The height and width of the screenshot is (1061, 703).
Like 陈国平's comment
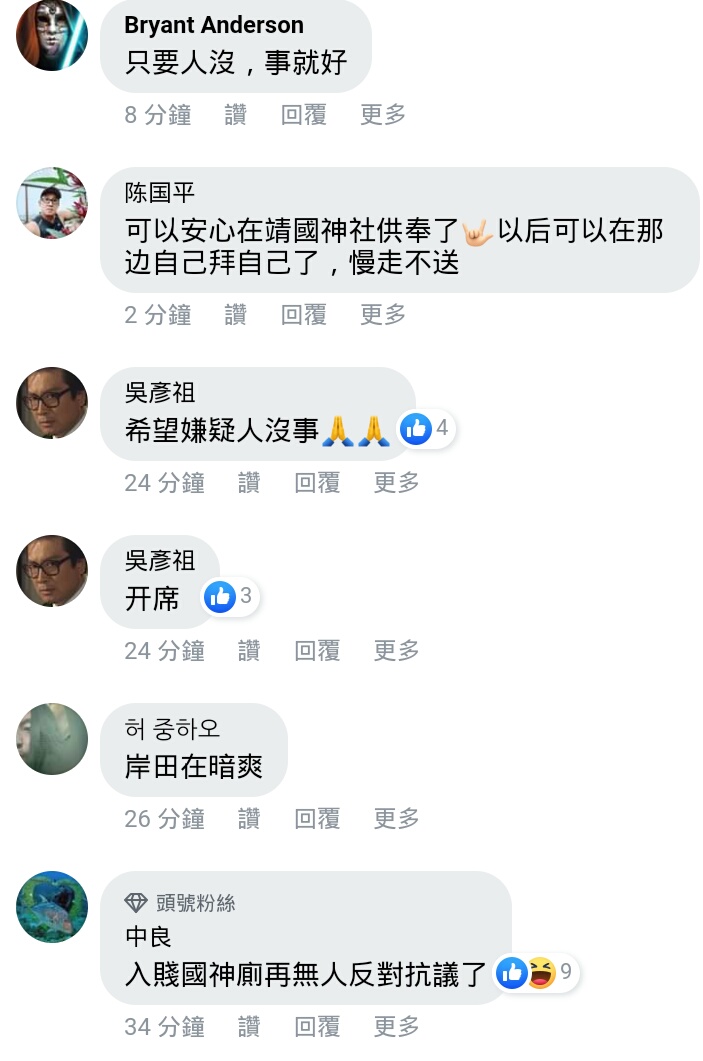[235, 315]
